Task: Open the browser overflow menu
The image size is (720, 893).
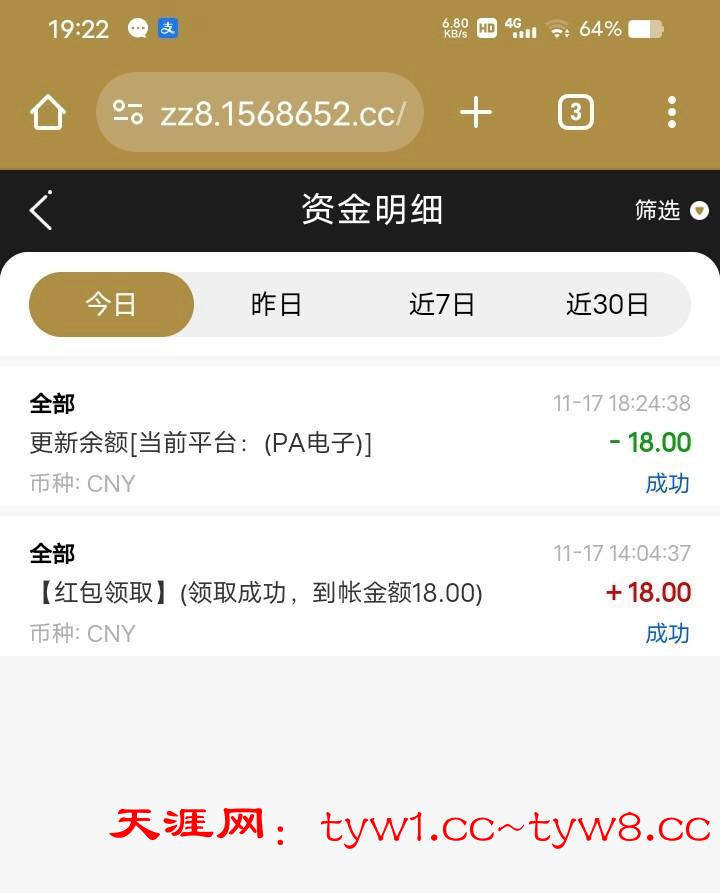Action: pyautogui.click(x=672, y=113)
